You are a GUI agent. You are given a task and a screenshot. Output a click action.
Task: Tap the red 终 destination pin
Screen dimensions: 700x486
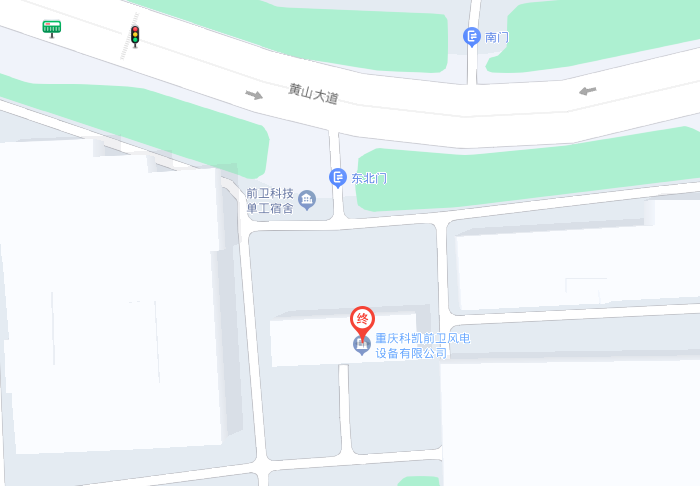click(362, 320)
